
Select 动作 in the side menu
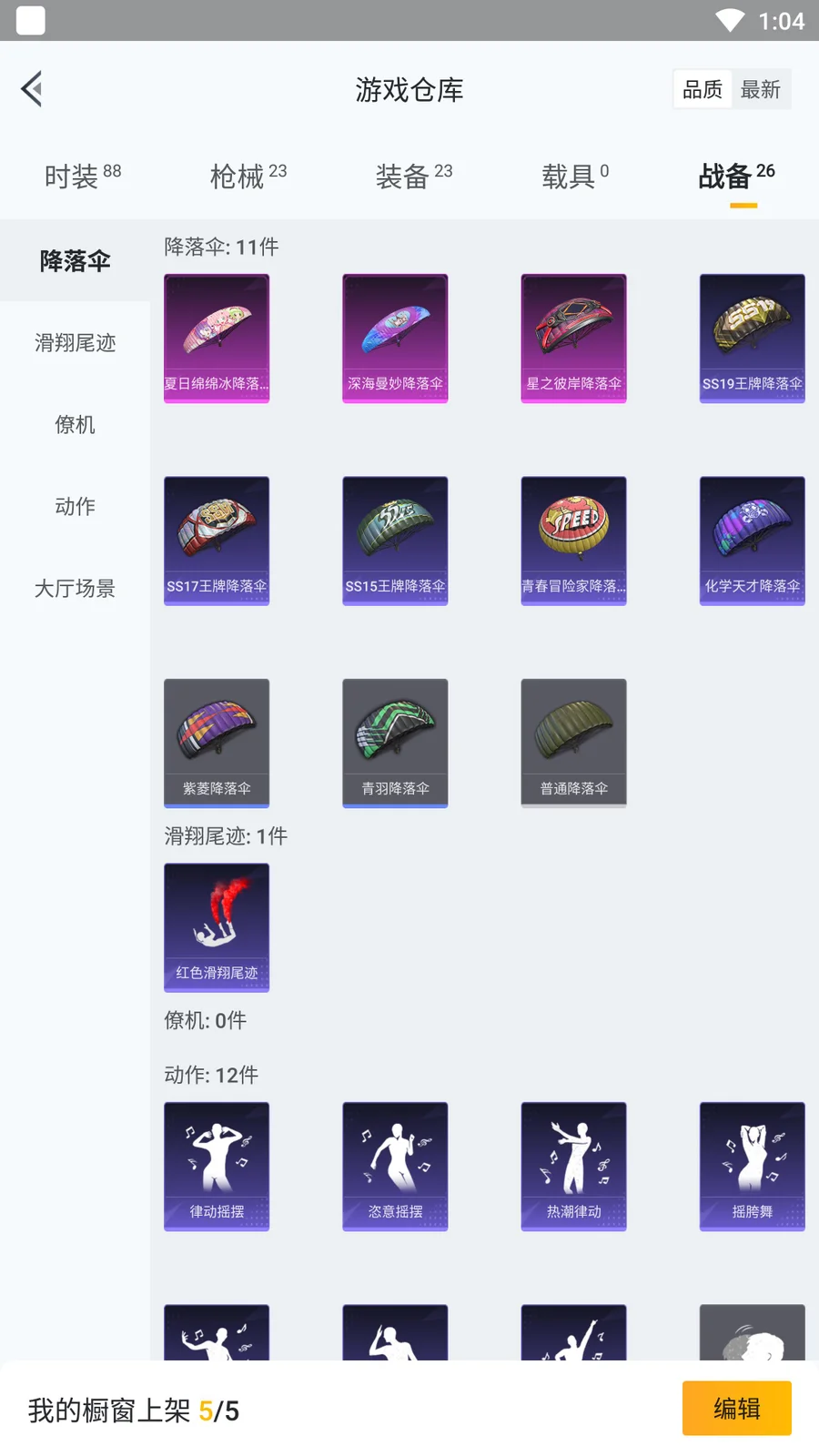coord(75,507)
